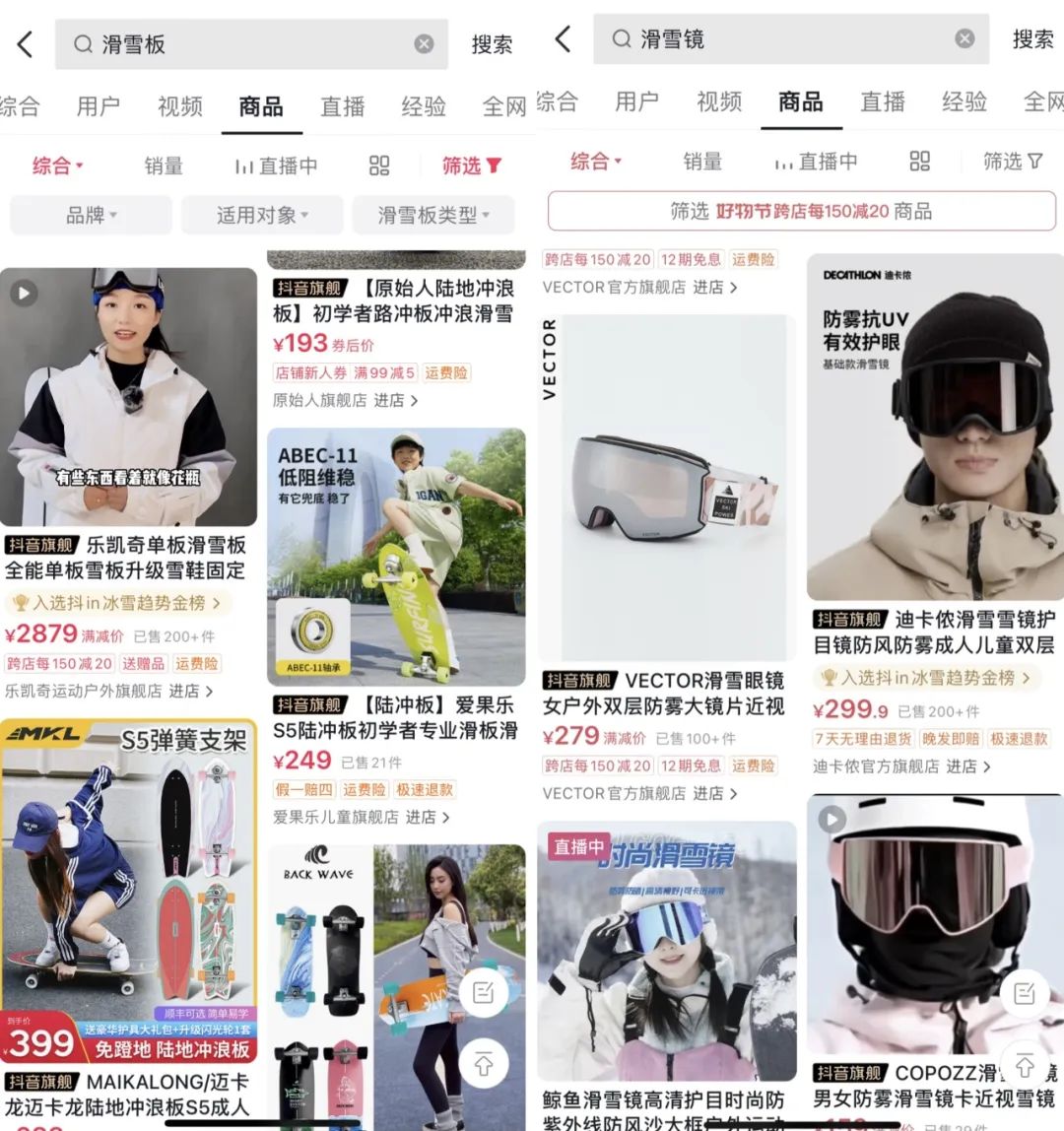Switch to 视频 tab in 滑雪板 search
Screen dimensions: 1064x1131
[179, 106]
